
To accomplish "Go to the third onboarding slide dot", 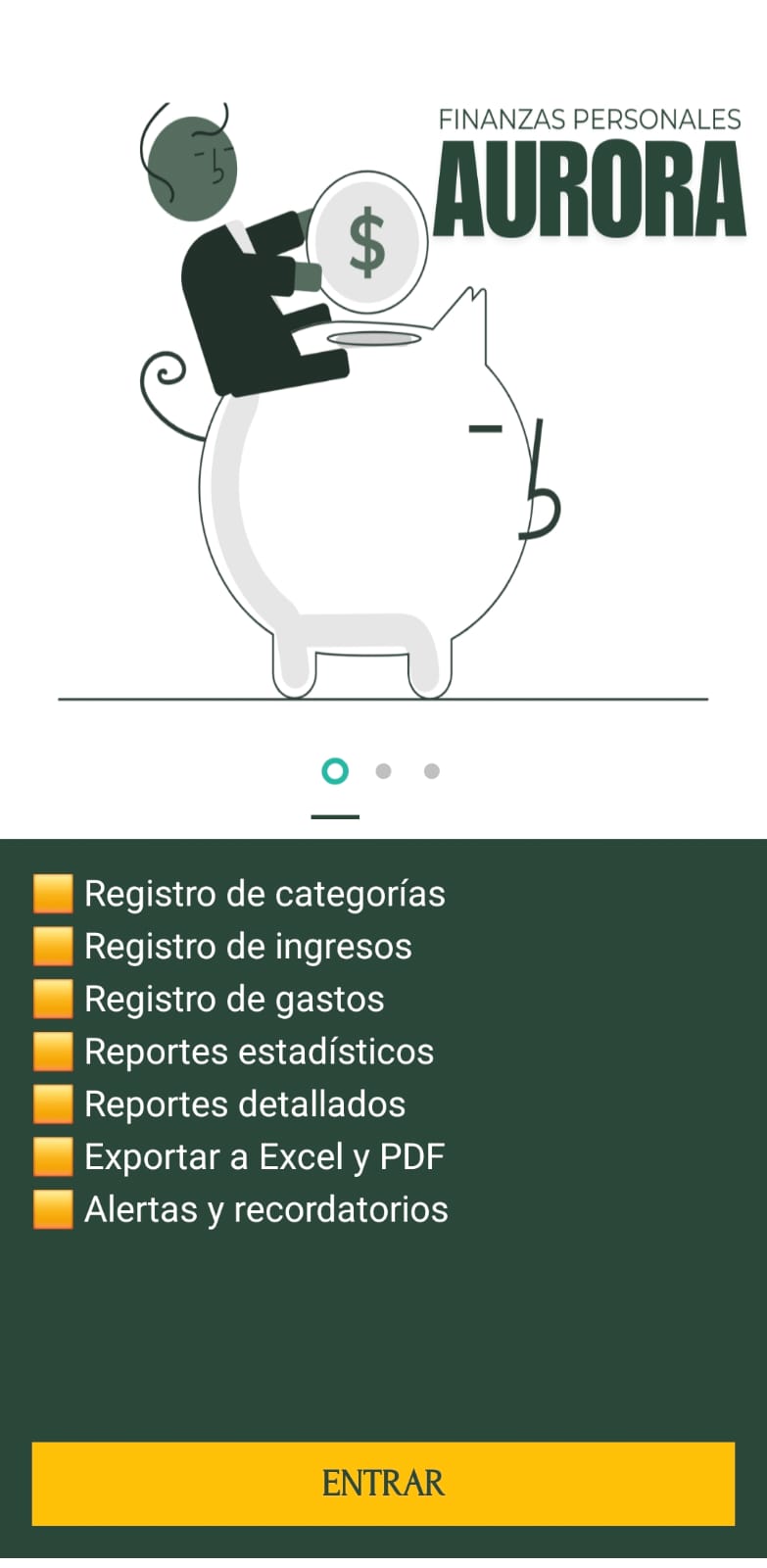I will 431,771.
